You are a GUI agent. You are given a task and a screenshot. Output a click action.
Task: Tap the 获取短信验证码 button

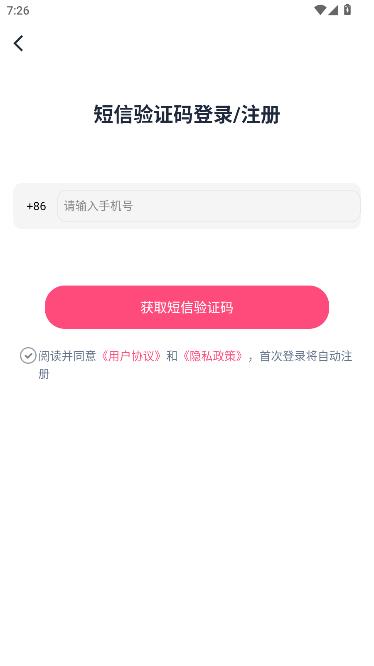[187, 307]
